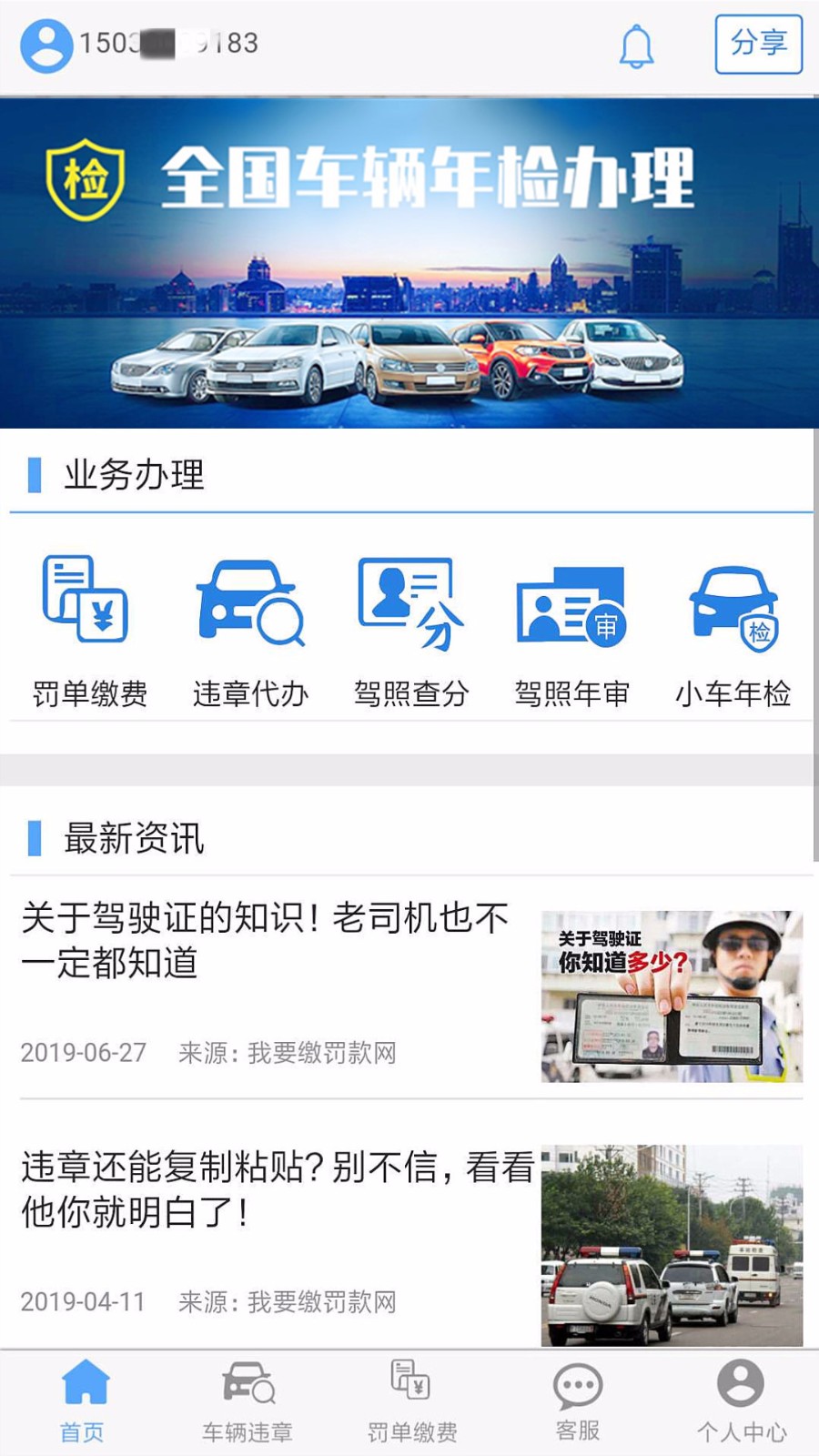This screenshot has height=1456, width=819.
Task: Tap the phone number account label
Action: pyautogui.click(x=168, y=43)
